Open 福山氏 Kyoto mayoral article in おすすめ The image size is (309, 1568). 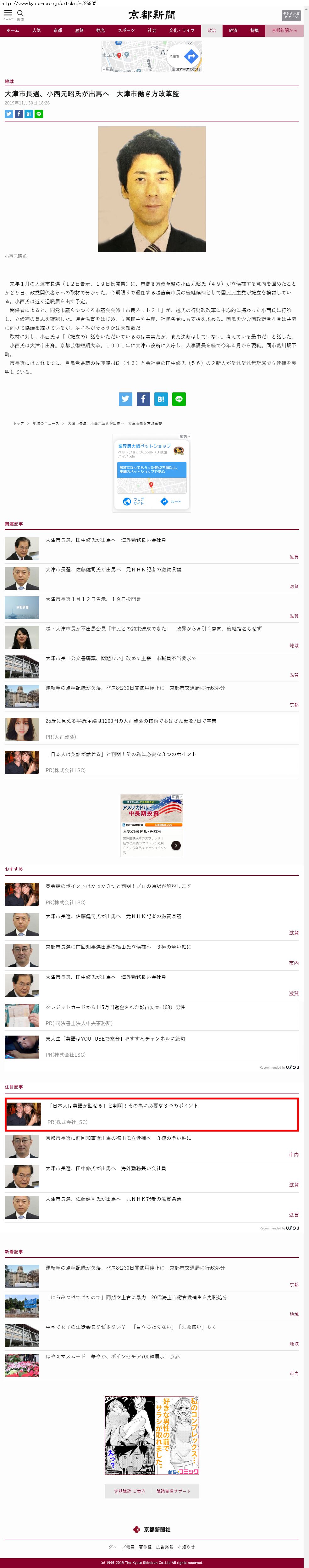pyautogui.click(x=118, y=947)
